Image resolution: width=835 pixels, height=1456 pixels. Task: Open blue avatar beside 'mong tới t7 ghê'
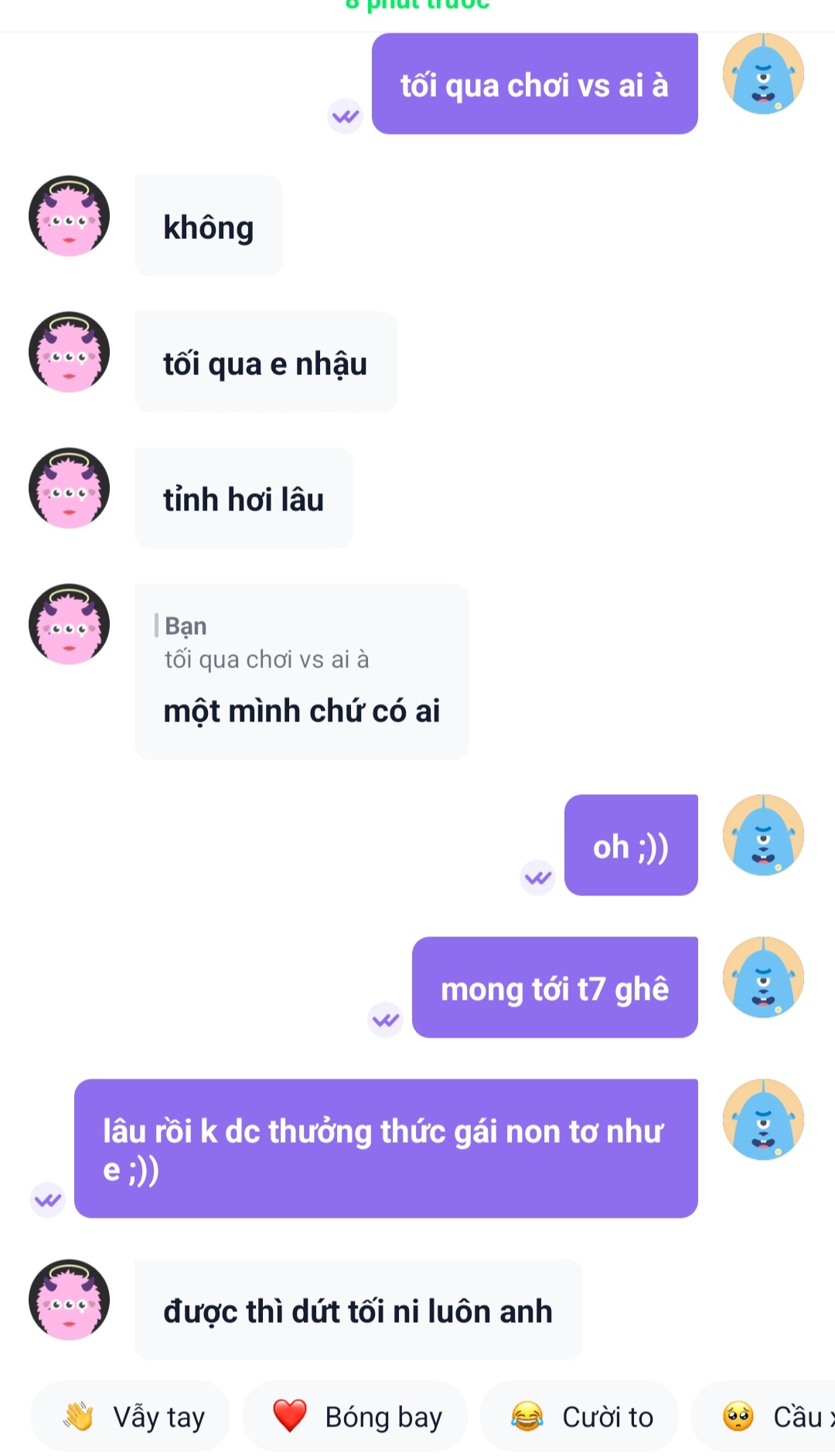coord(763,977)
